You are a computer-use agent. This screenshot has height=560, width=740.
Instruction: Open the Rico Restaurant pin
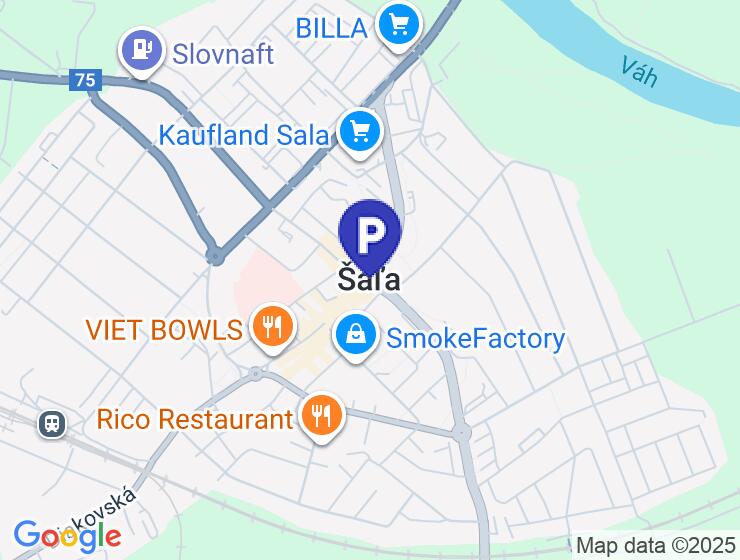click(320, 414)
